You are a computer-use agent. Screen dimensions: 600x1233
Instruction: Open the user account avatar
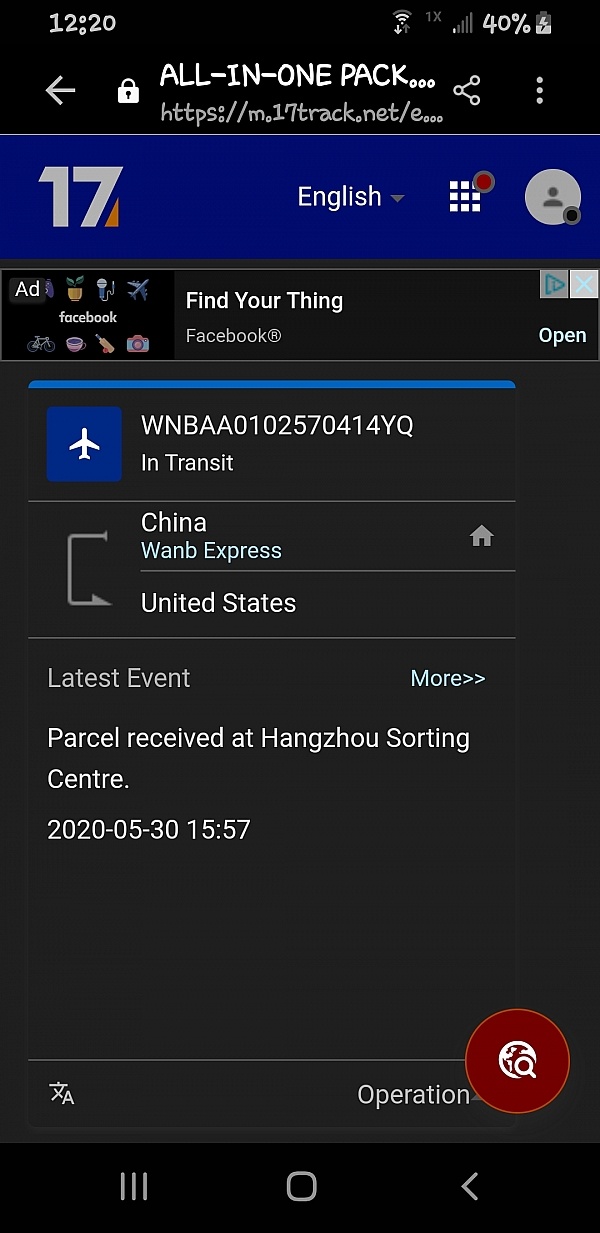pyautogui.click(x=552, y=197)
